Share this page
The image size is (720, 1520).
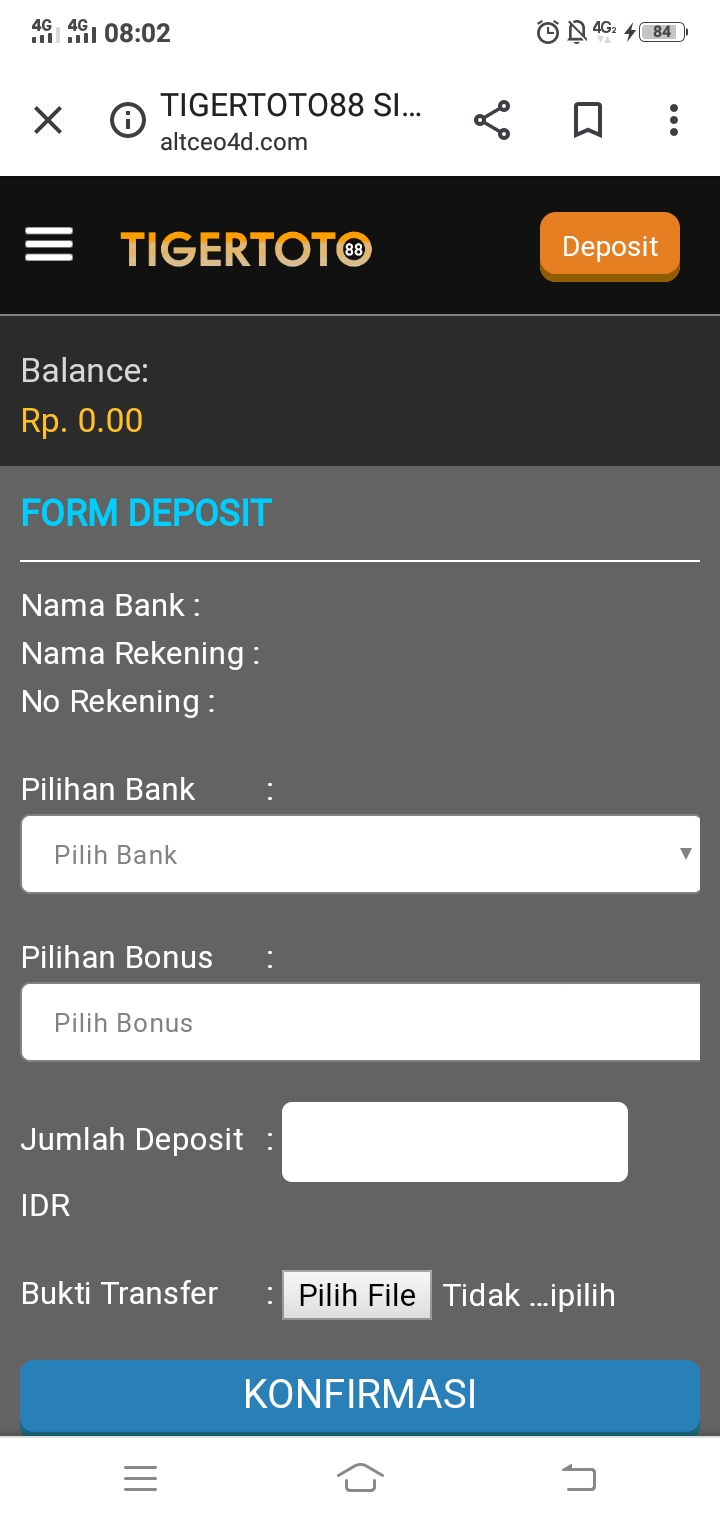point(492,121)
